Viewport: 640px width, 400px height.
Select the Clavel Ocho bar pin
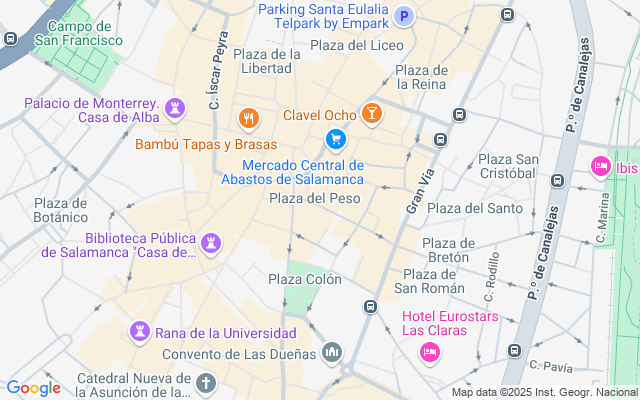[x=371, y=115]
